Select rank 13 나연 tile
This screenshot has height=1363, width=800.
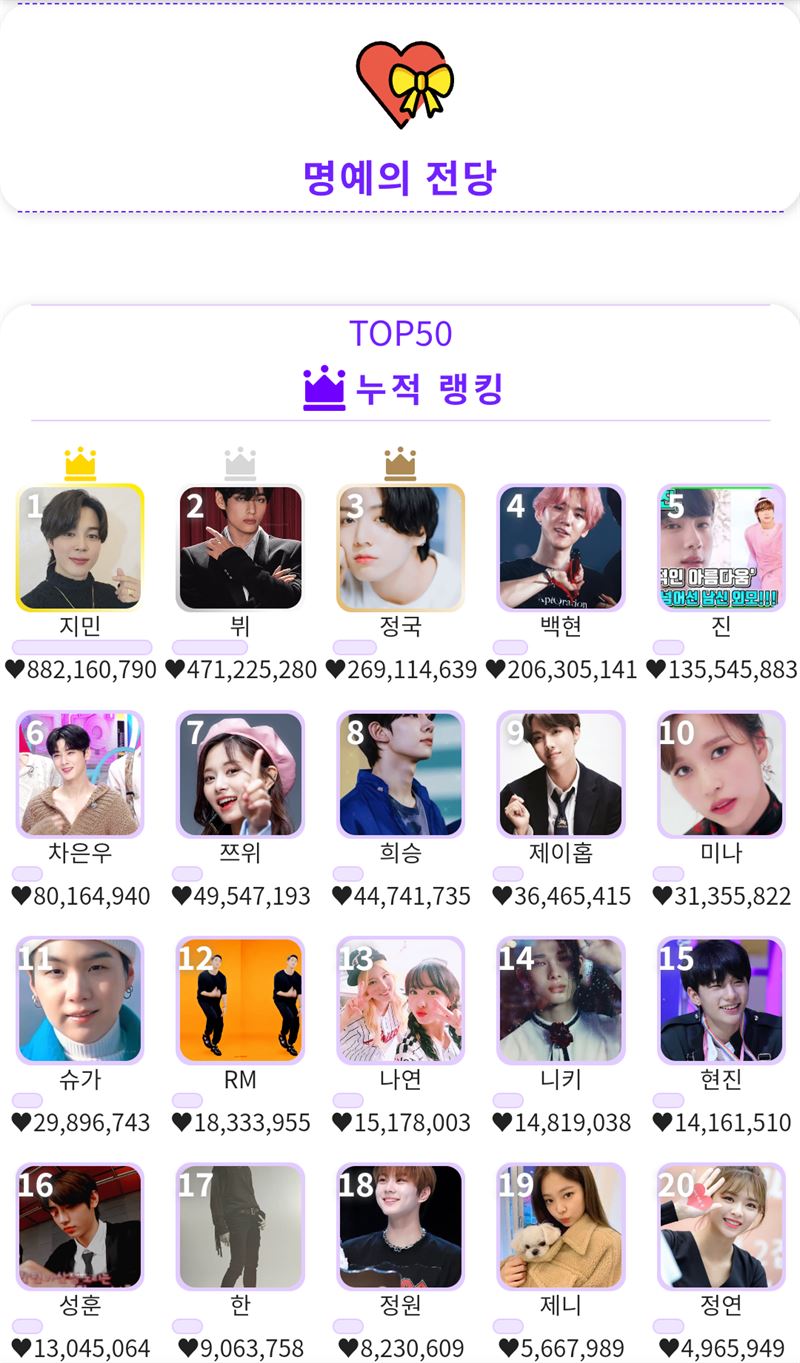[x=400, y=1000]
